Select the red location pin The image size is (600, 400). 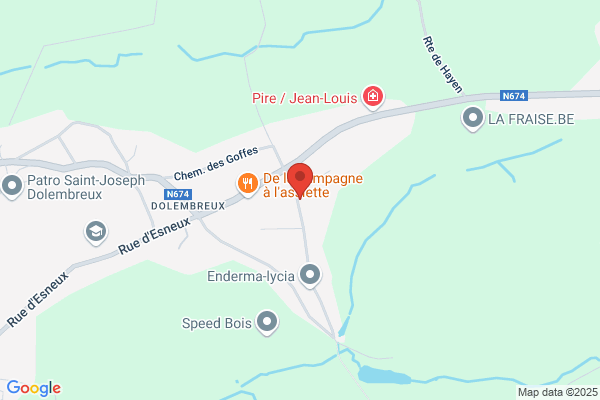300,180
